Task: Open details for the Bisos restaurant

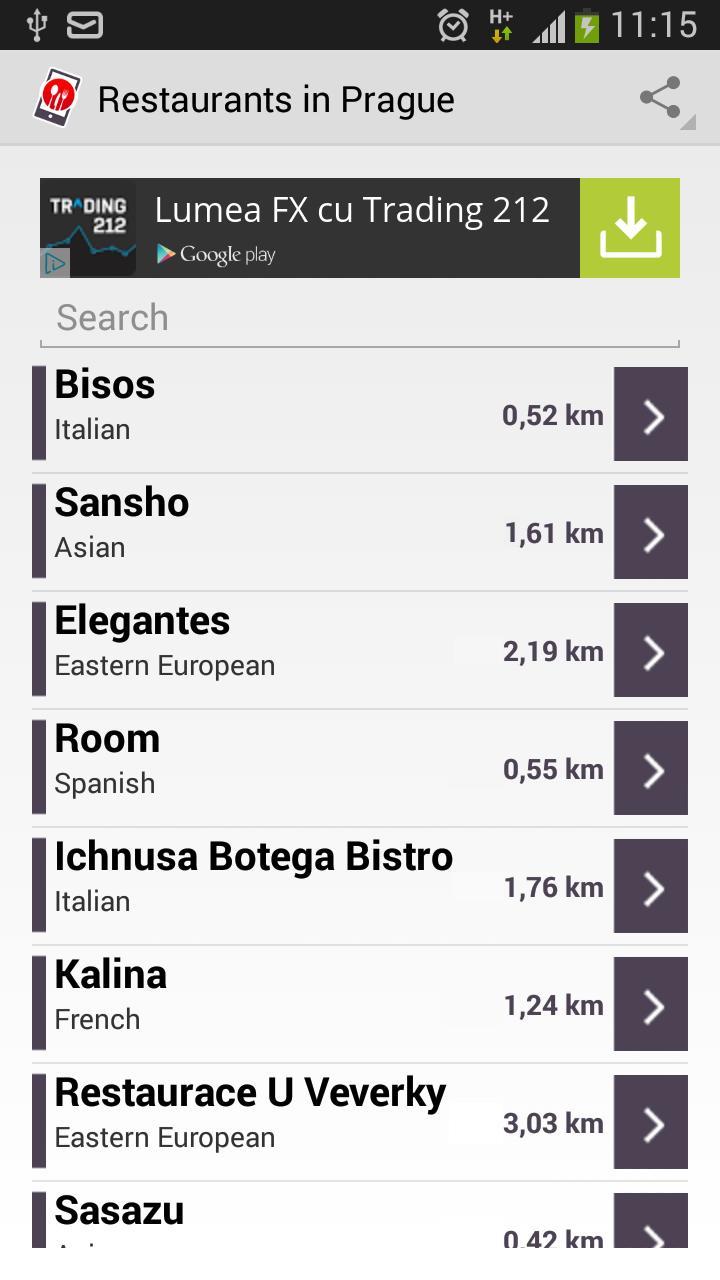Action: pyautogui.click(x=651, y=414)
